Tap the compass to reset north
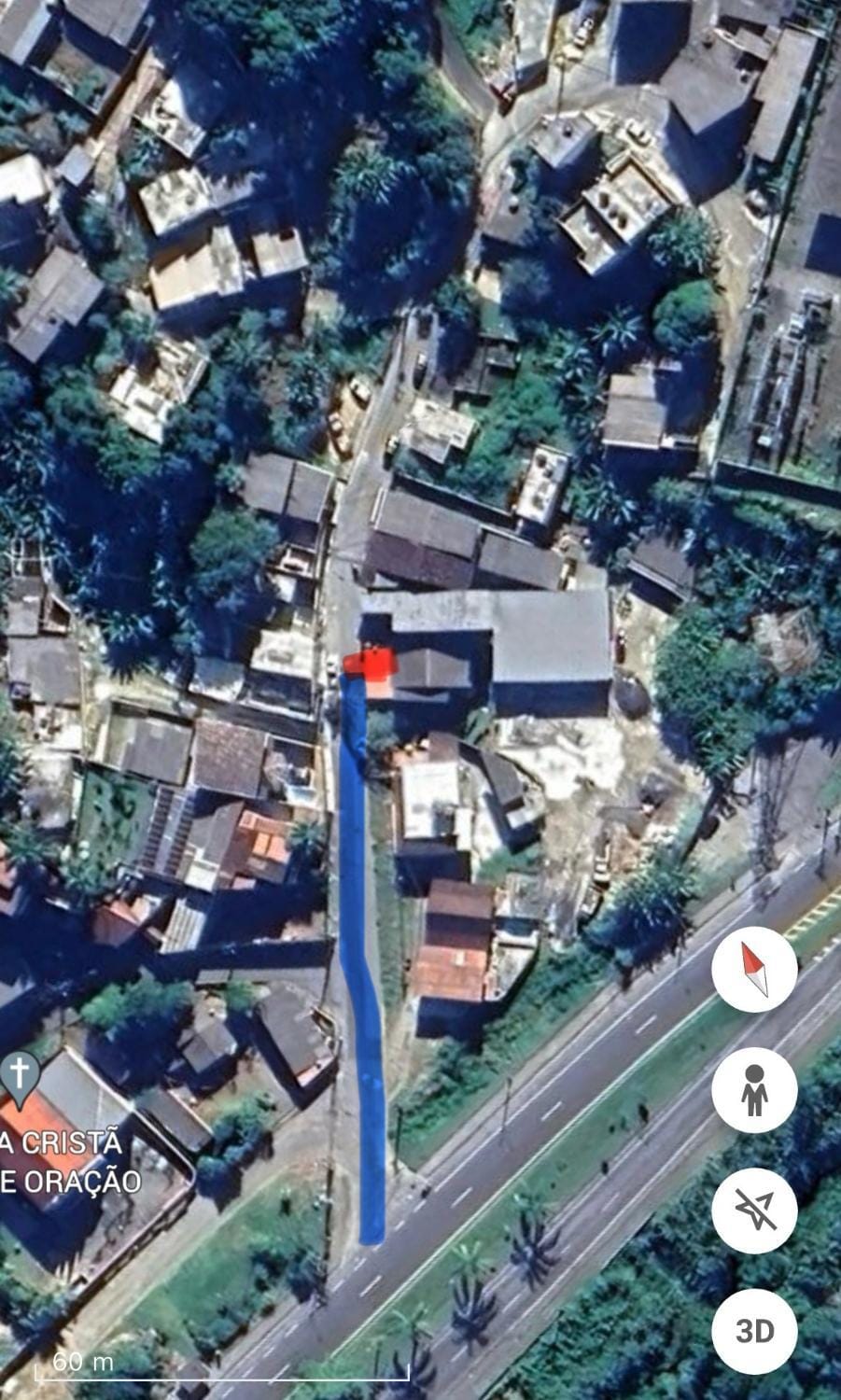Viewport: 841px width, 1400px height. [x=754, y=970]
